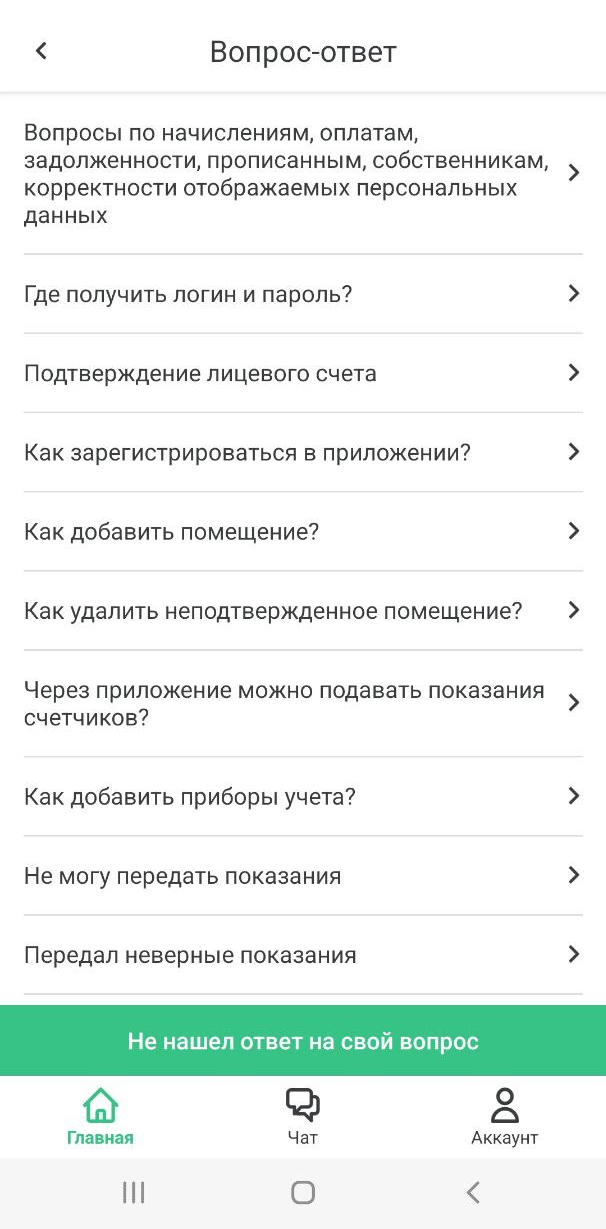606x1229 pixels.
Task: Go back using the top-left arrow
Action: [x=41, y=51]
